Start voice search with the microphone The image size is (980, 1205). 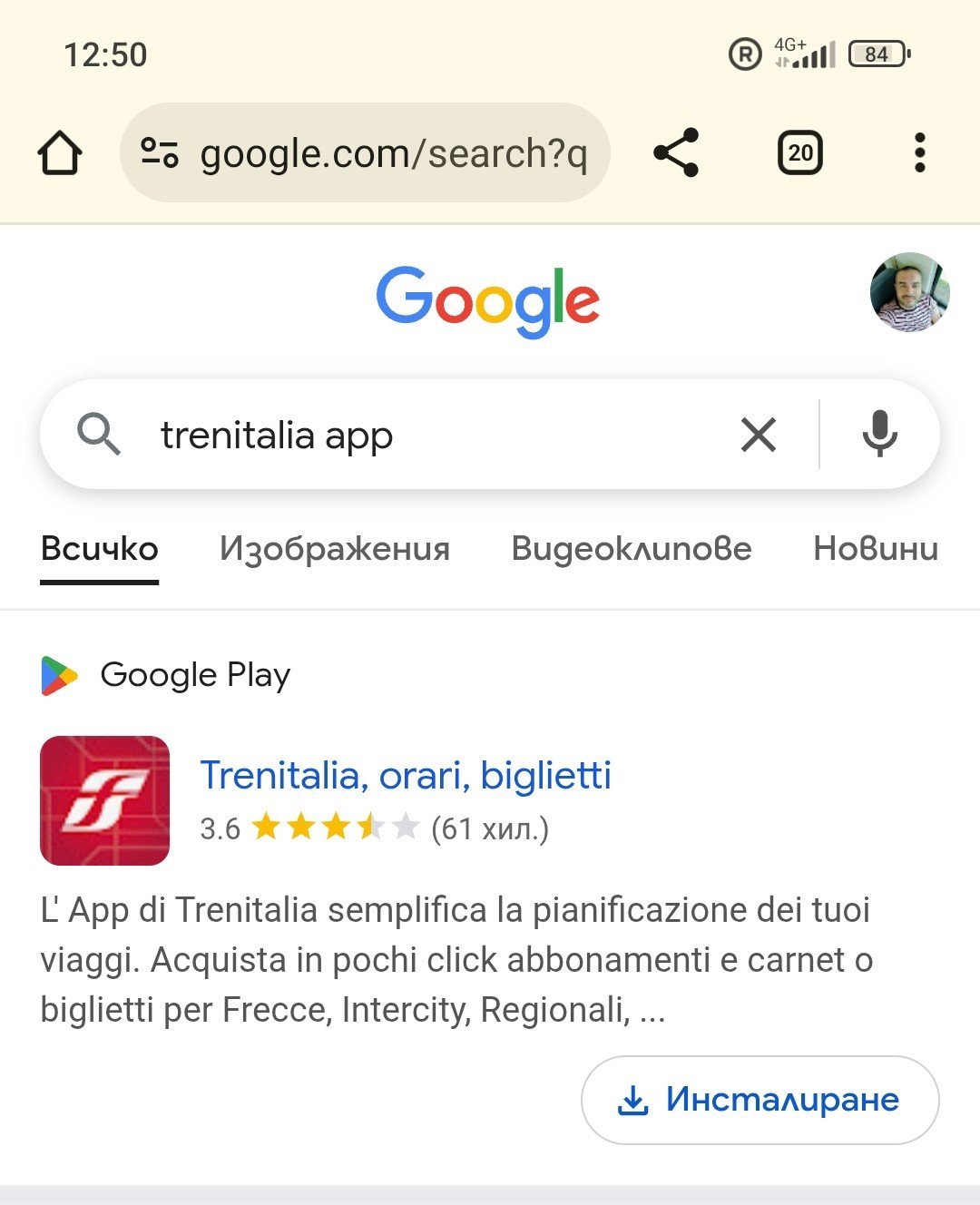pyautogui.click(x=879, y=435)
